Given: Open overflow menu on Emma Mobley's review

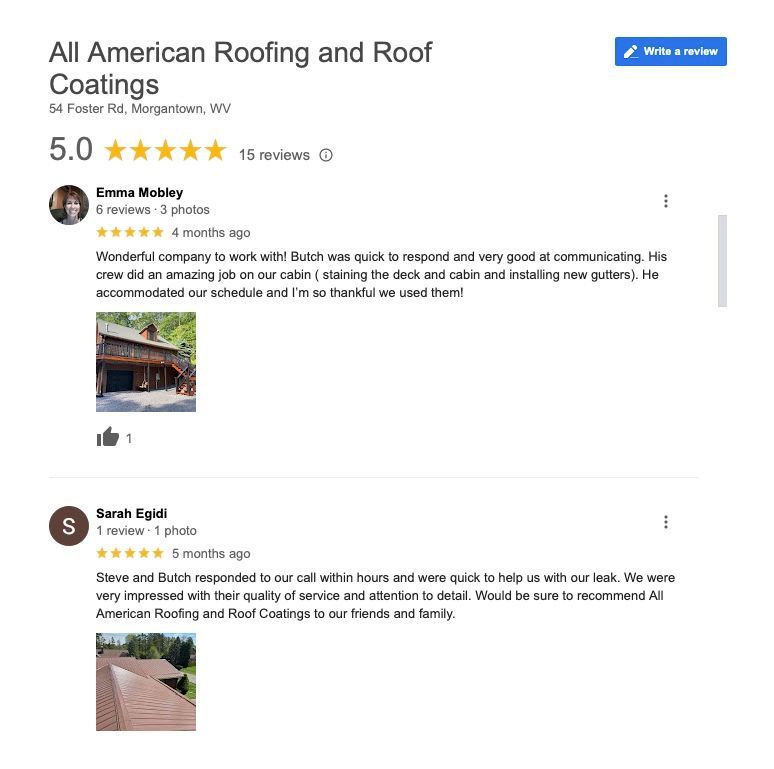Looking at the screenshot, I should pyautogui.click(x=666, y=201).
